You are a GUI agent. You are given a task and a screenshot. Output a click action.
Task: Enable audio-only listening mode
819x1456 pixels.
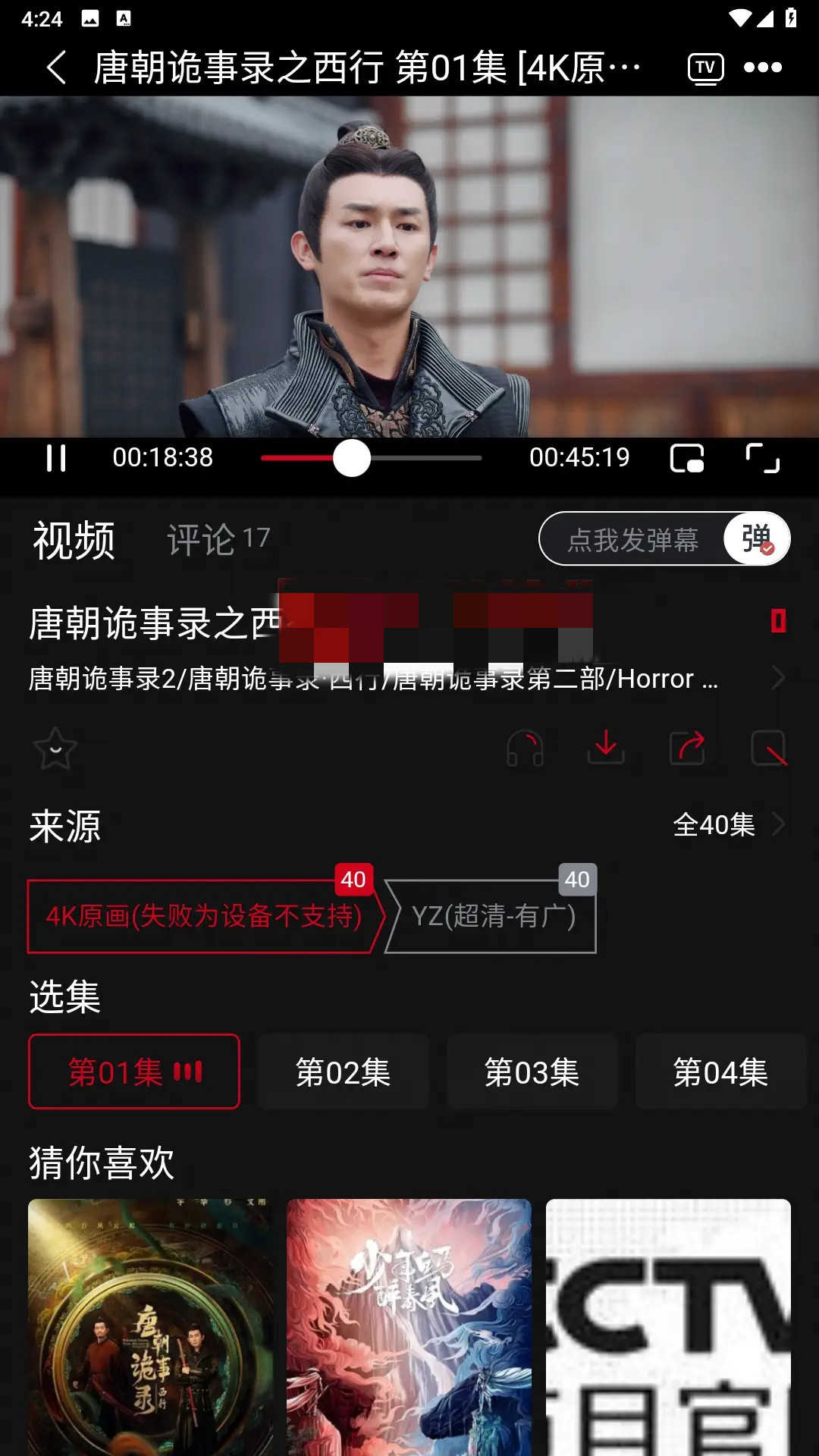pos(526,748)
